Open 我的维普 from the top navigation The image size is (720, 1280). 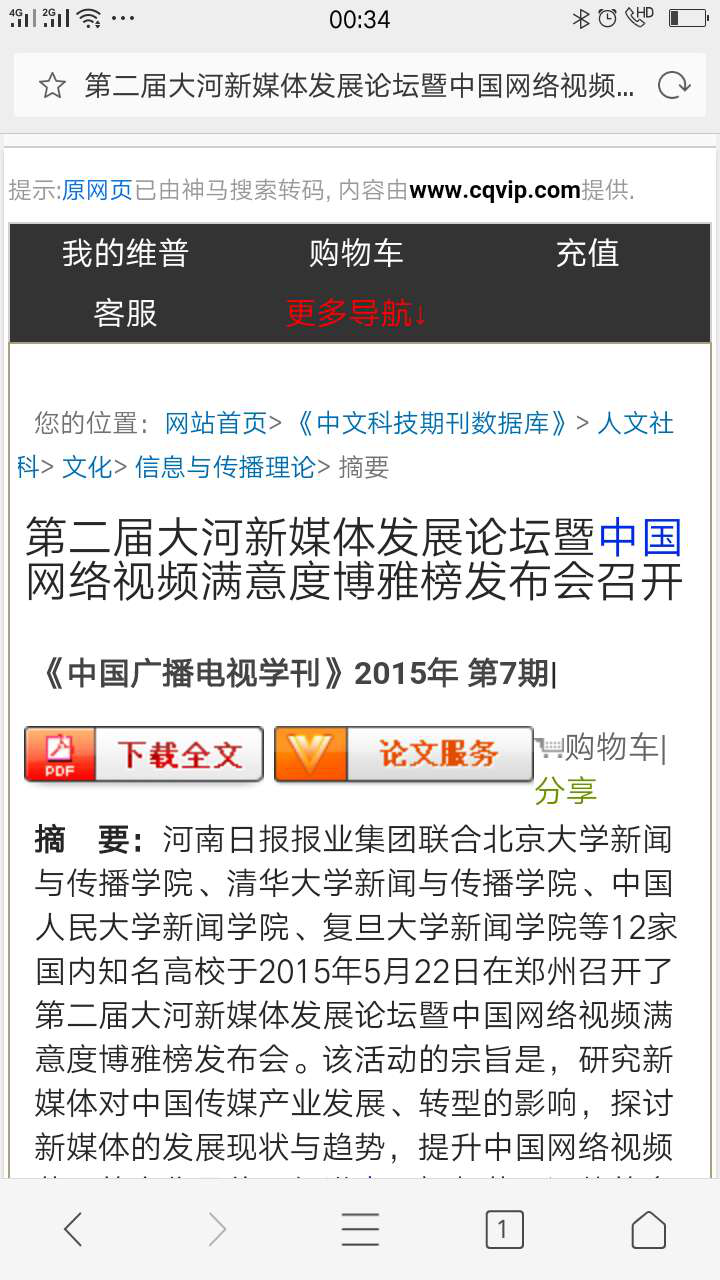coord(125,253)
